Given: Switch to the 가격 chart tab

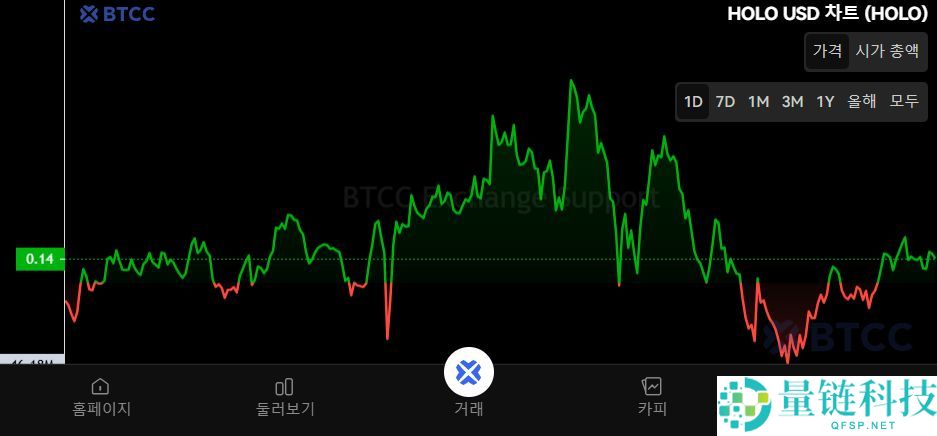Looking at the screenshot, I should click(x=827, y=51).
